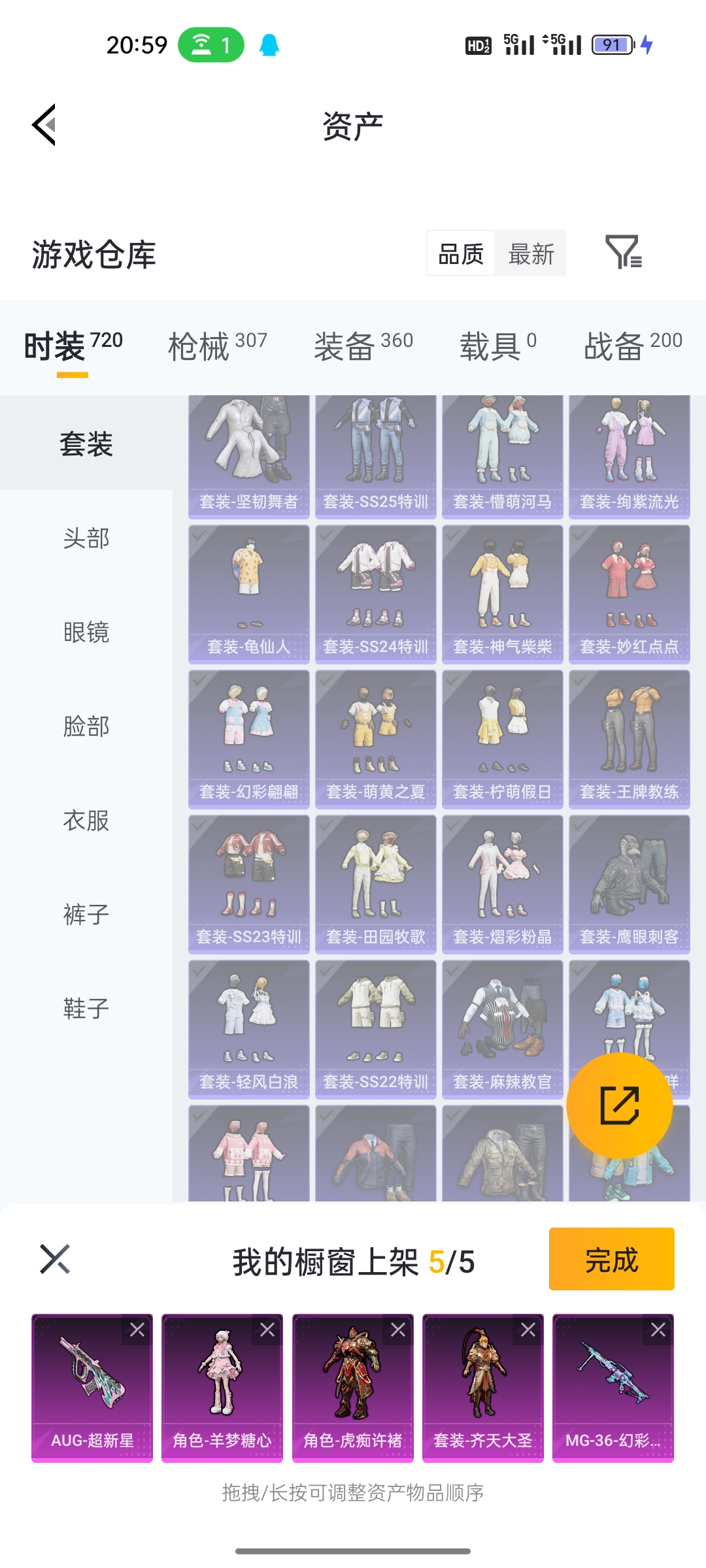Sort the warehouse by 品质

(x=461, y=253)
